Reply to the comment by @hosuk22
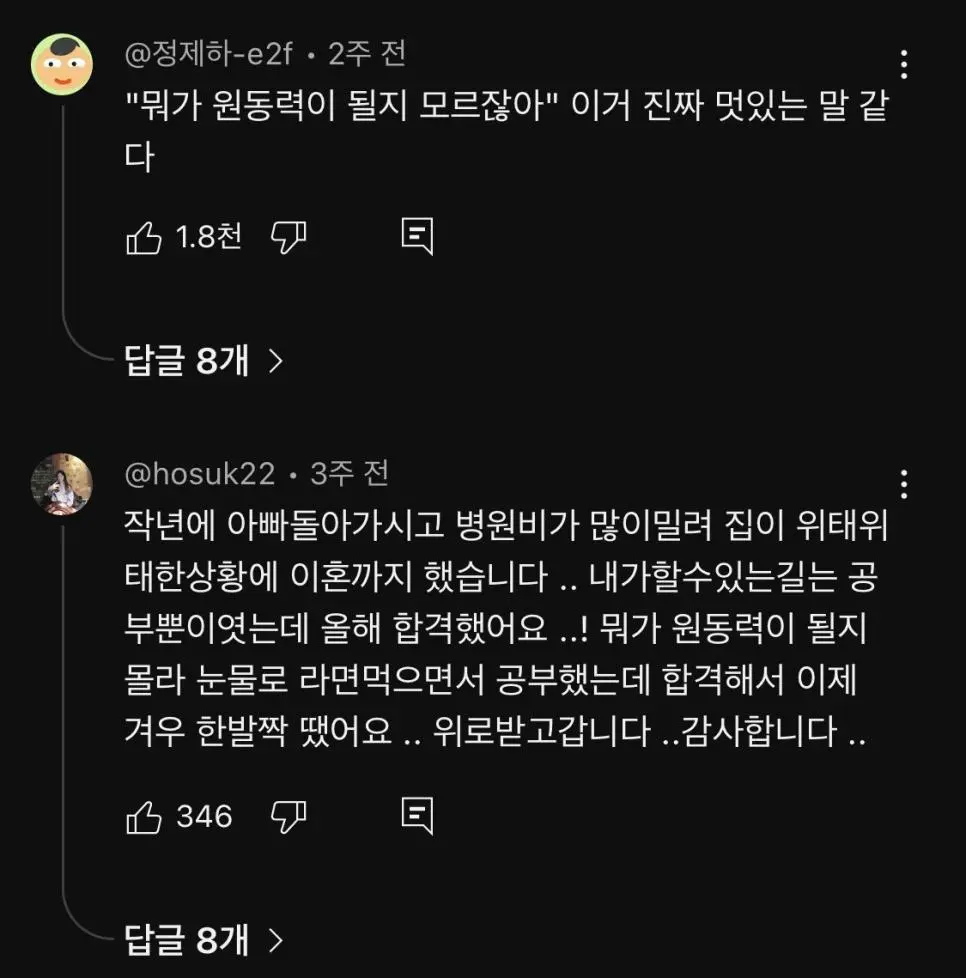Viewport: 966px width, 978px height. coord(416,816)
